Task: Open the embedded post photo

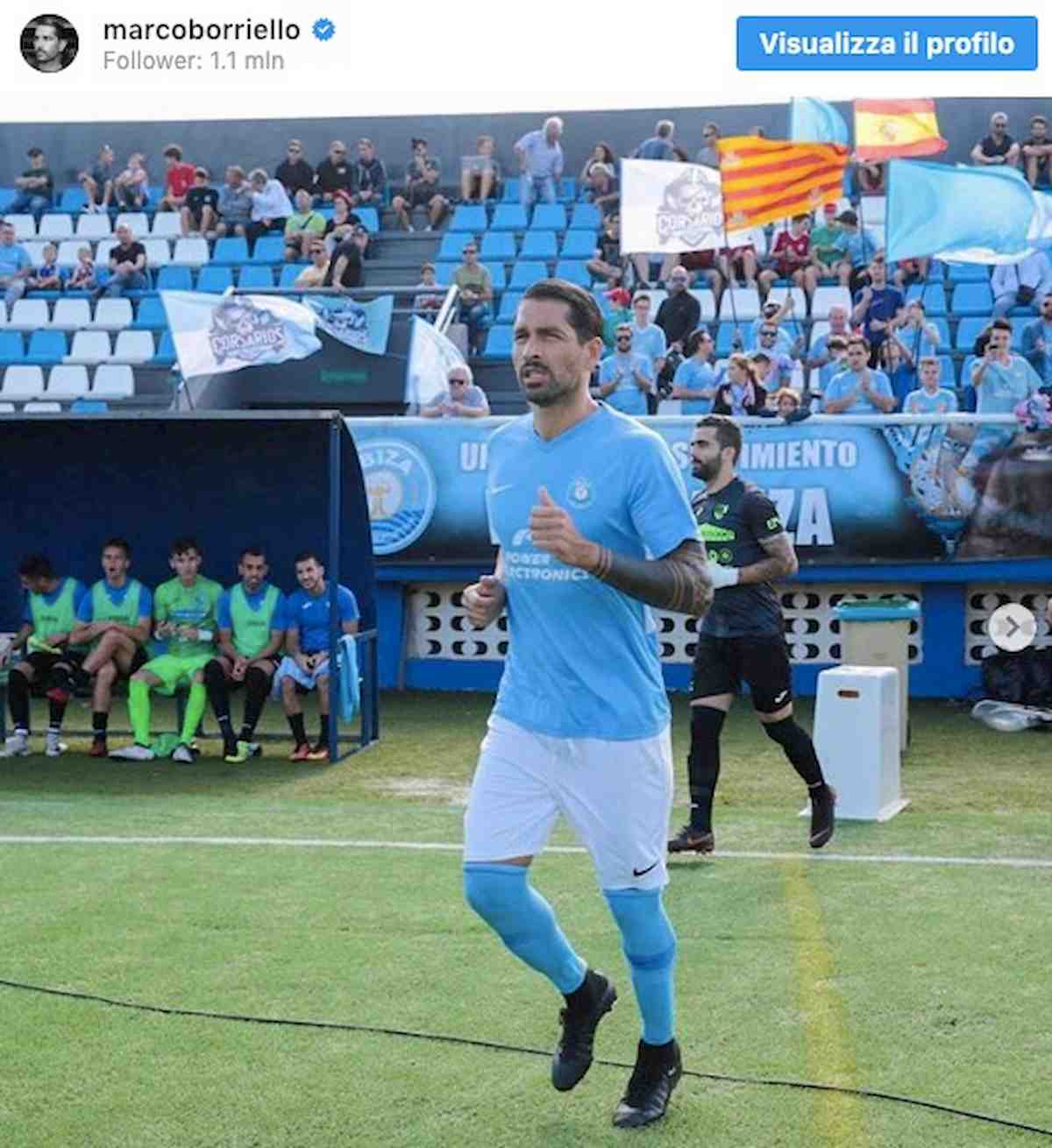Action: [x=526, y=613]
